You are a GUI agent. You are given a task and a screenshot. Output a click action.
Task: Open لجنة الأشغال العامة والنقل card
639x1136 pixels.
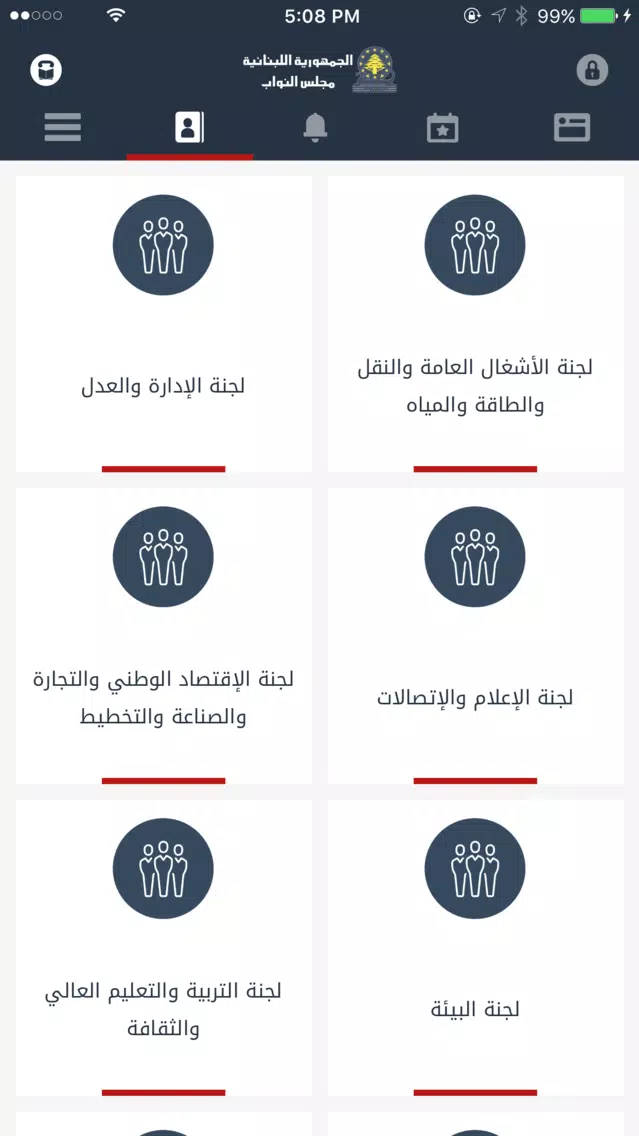click(476, 324)
